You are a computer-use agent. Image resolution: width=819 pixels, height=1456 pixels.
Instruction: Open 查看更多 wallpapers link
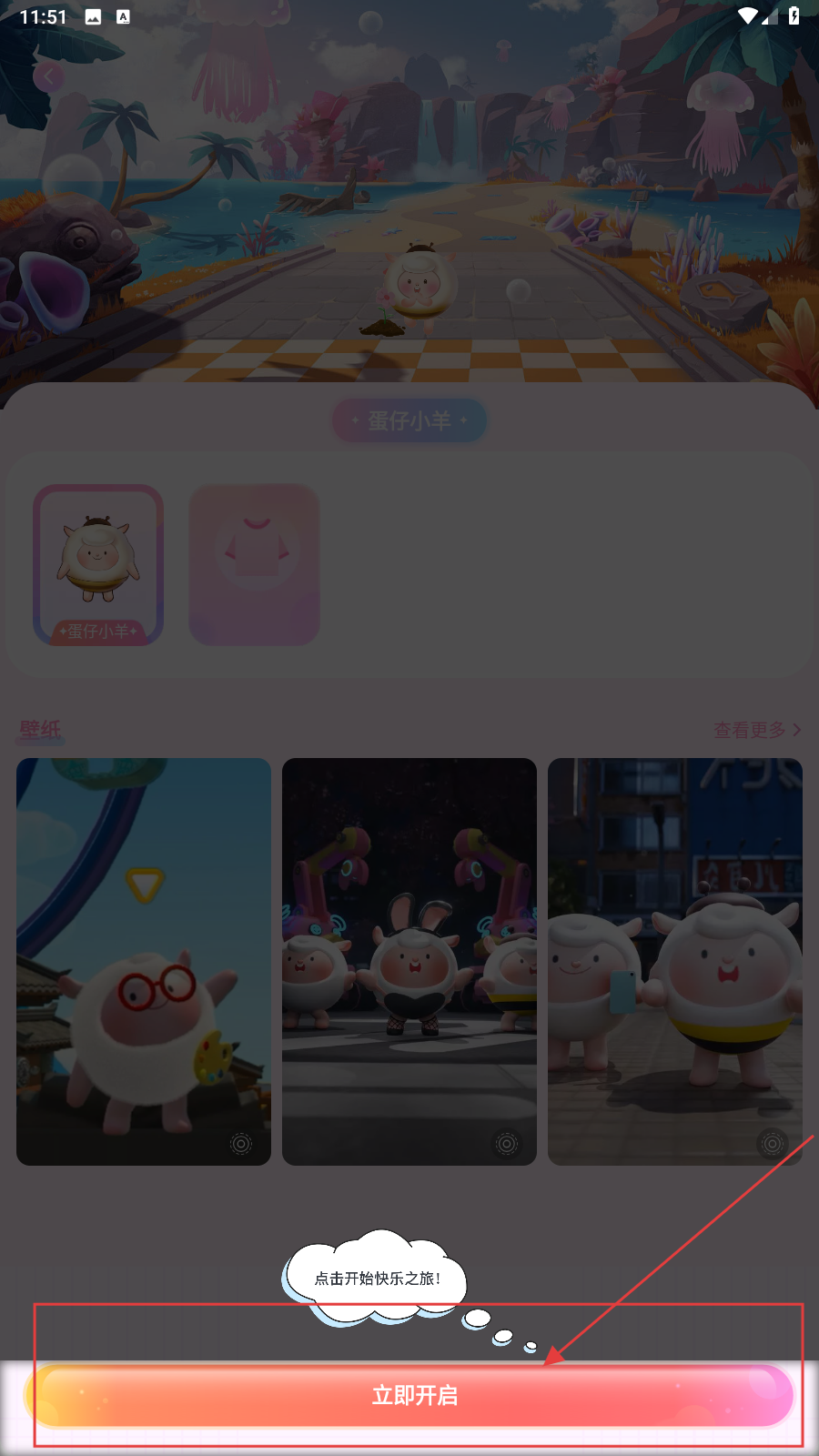coord(756,730)
